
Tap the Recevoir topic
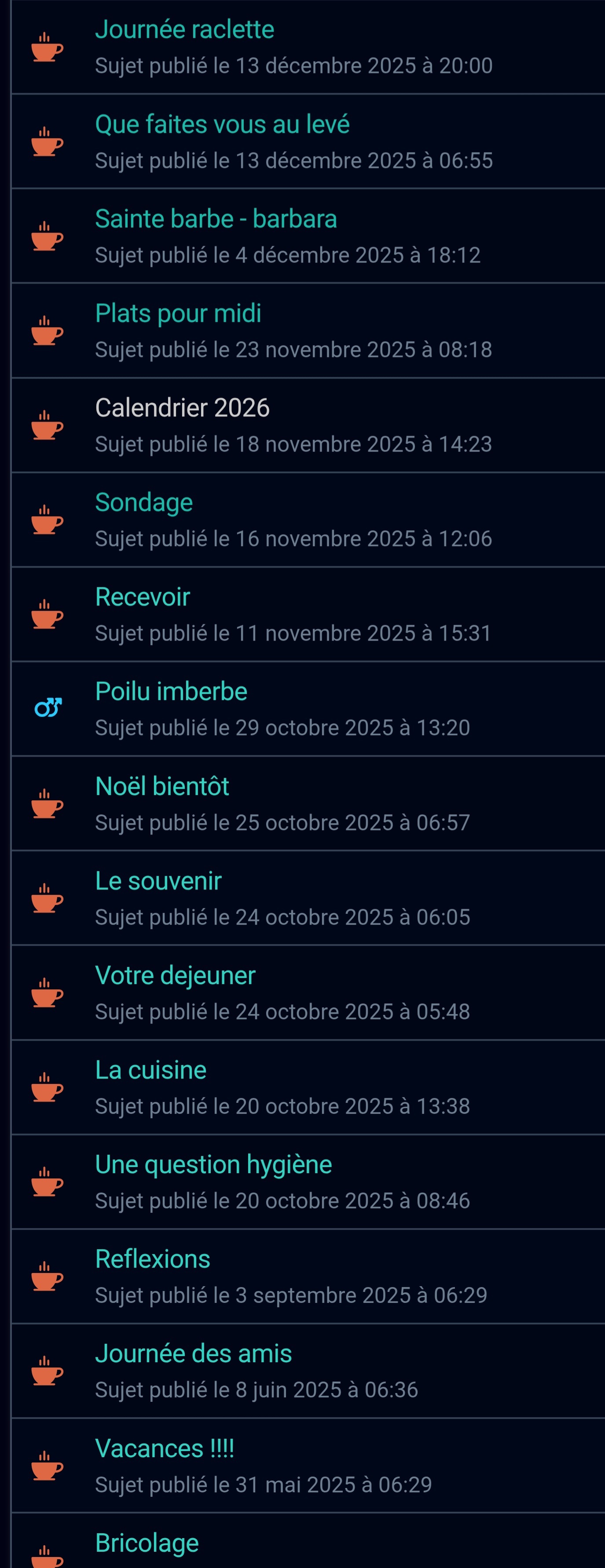[143, 597]
